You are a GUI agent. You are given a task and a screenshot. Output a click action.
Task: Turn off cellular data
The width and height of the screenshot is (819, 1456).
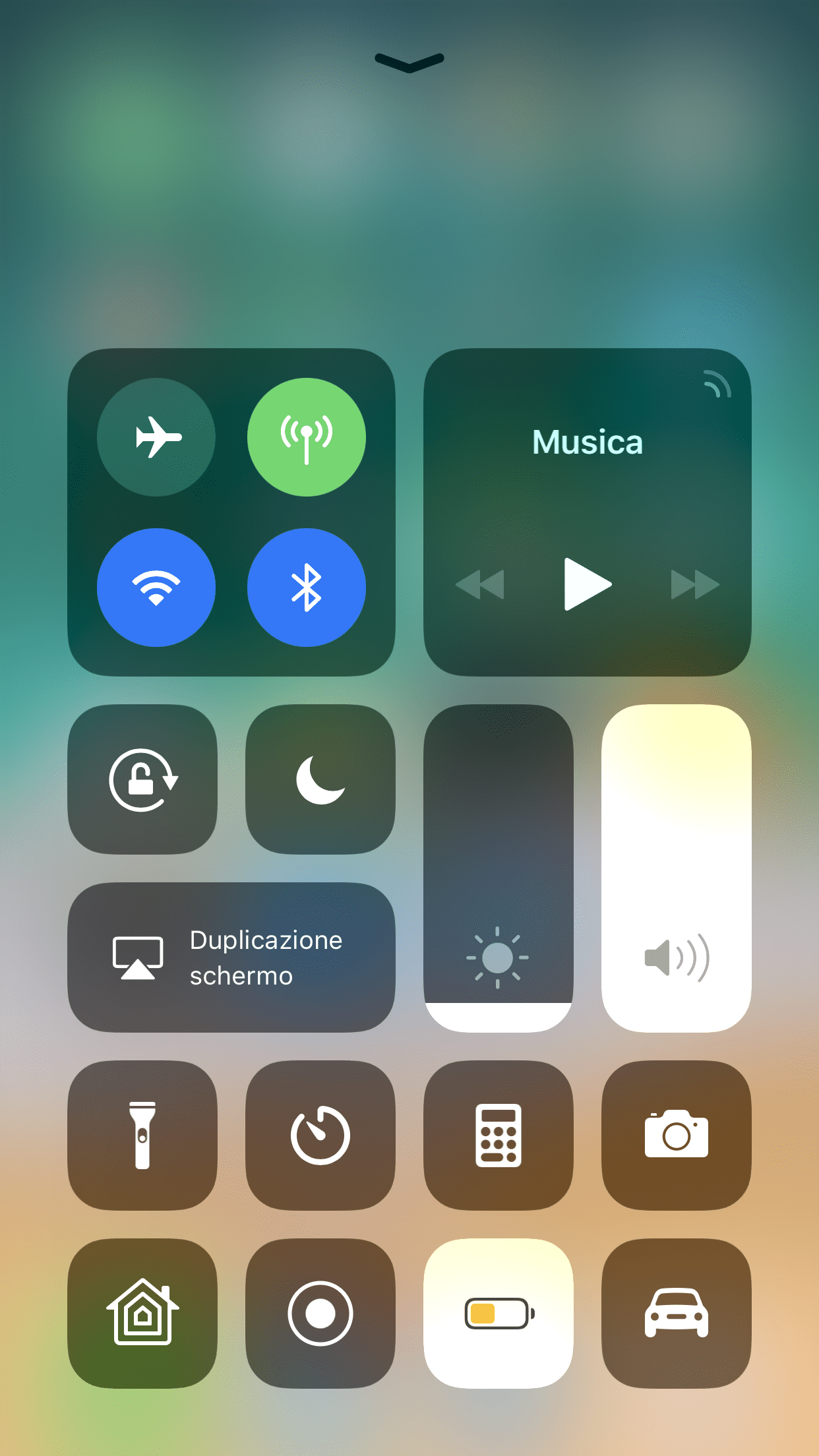click(x=307, y=437)
